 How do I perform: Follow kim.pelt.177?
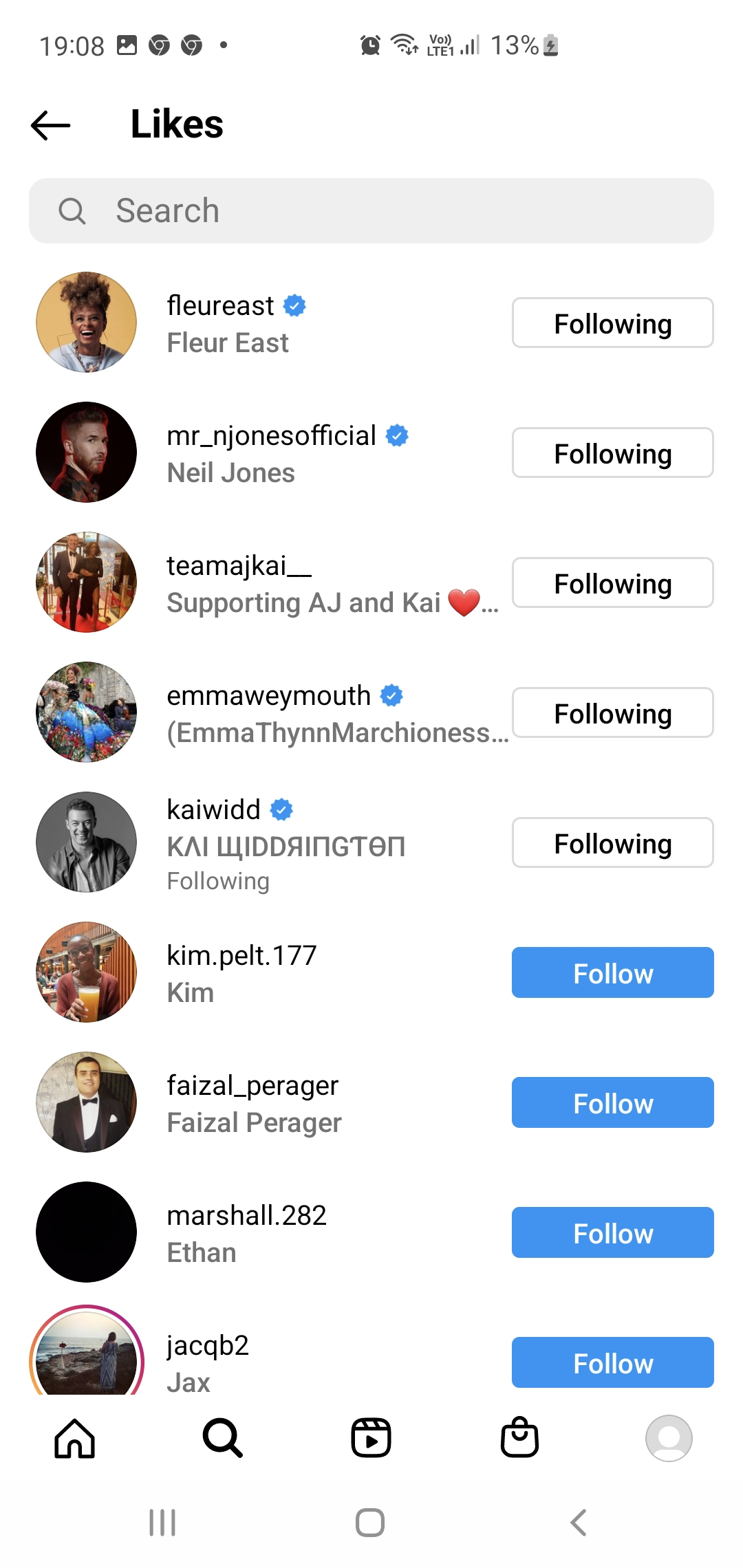coord(612,973)
